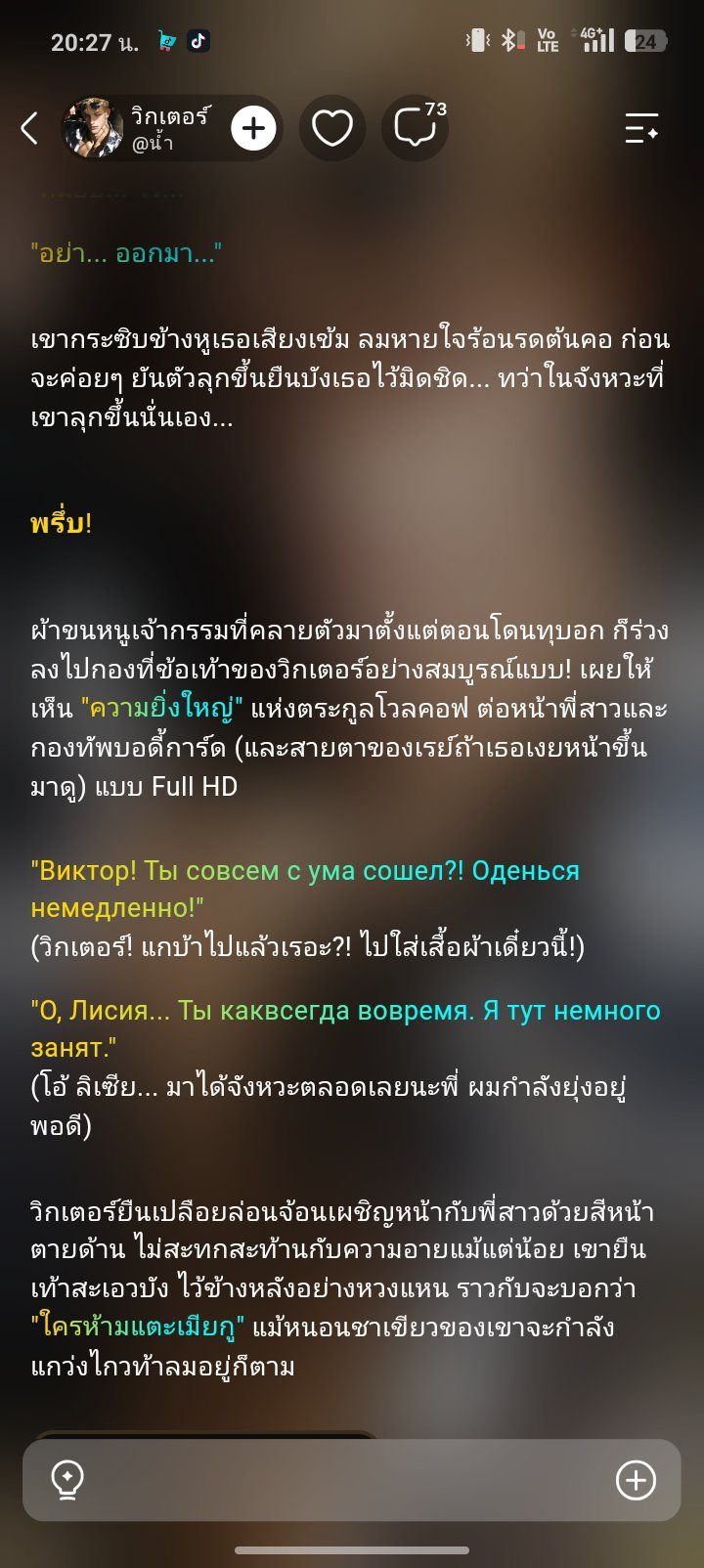This screenshot has height=1568, width=704.
Task: Open the 73 comments
Action: click(x=417, y=128)
